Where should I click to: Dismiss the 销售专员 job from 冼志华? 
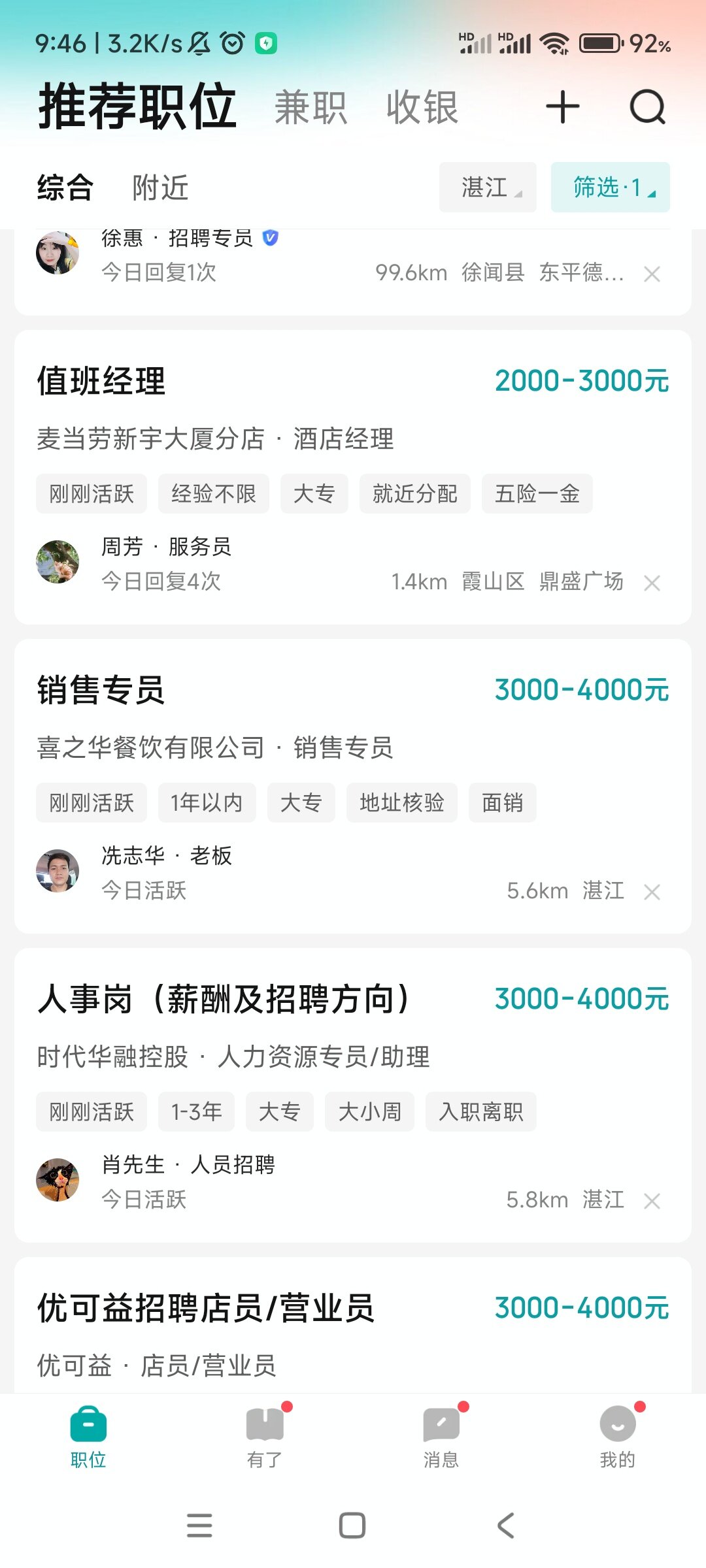[x=652, y=892]
